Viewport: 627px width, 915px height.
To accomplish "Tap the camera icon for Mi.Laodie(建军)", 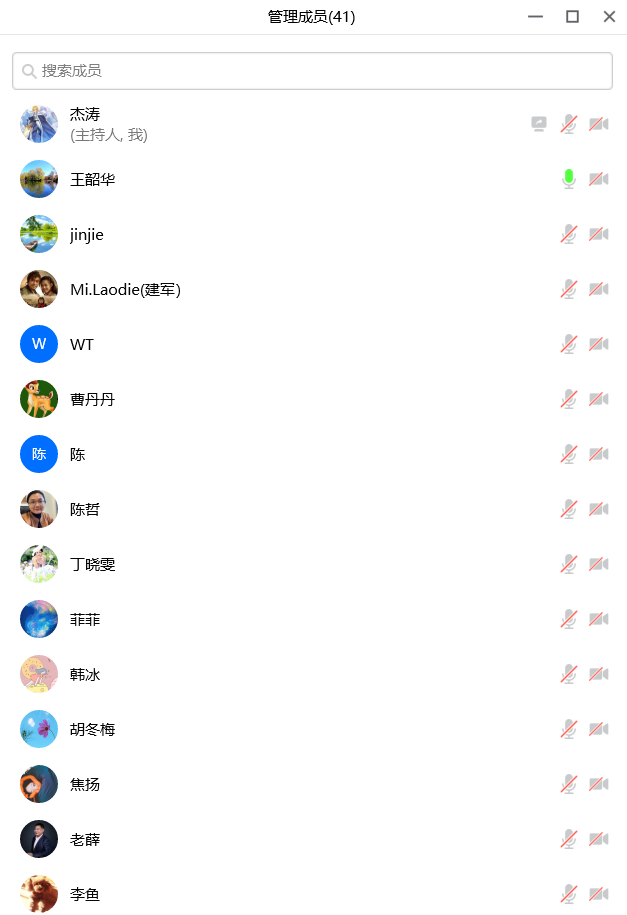I will click(x=598, y=289).
